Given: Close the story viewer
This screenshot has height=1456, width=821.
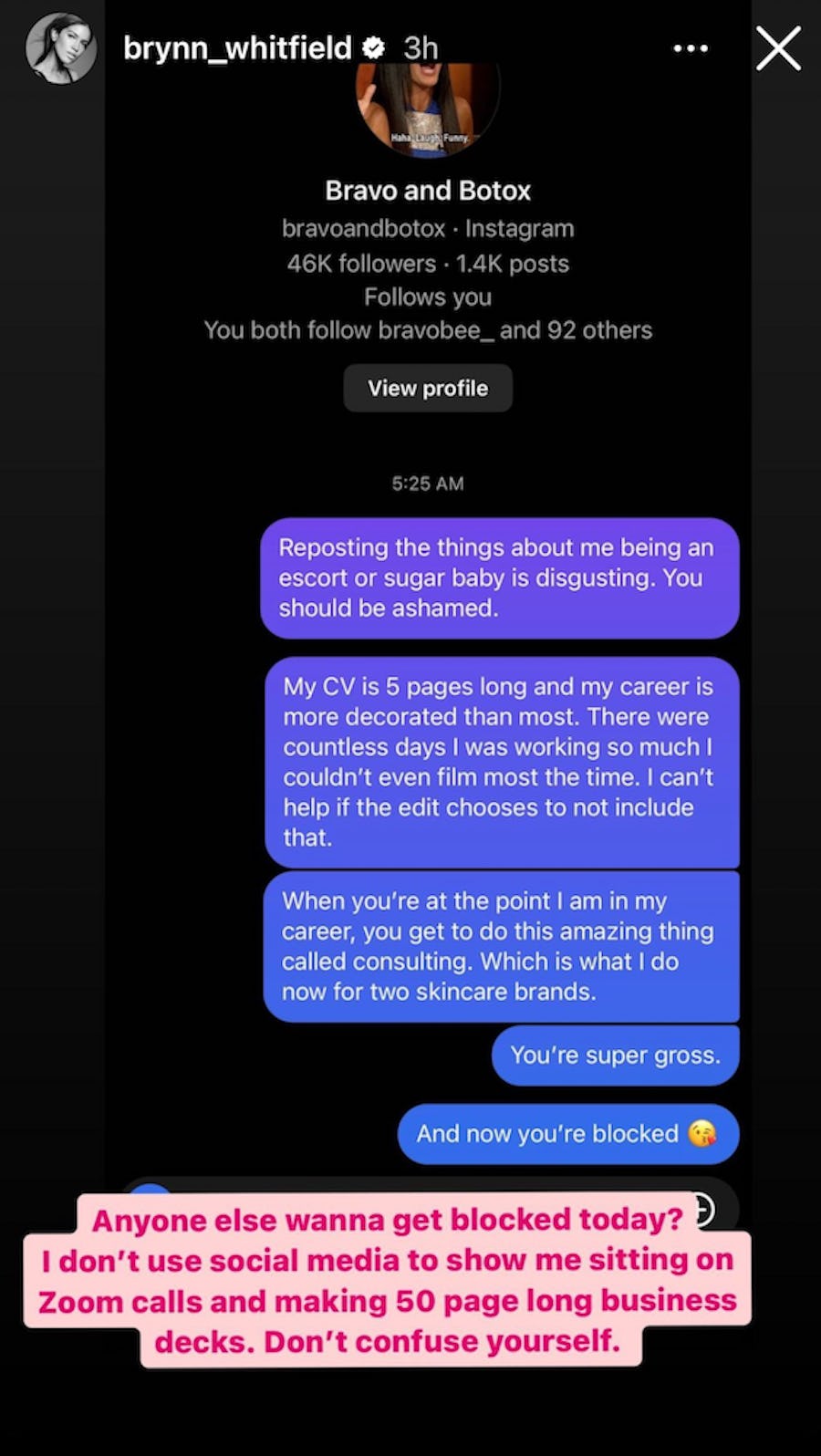Looking at the screenshot, I should [778, 48].
